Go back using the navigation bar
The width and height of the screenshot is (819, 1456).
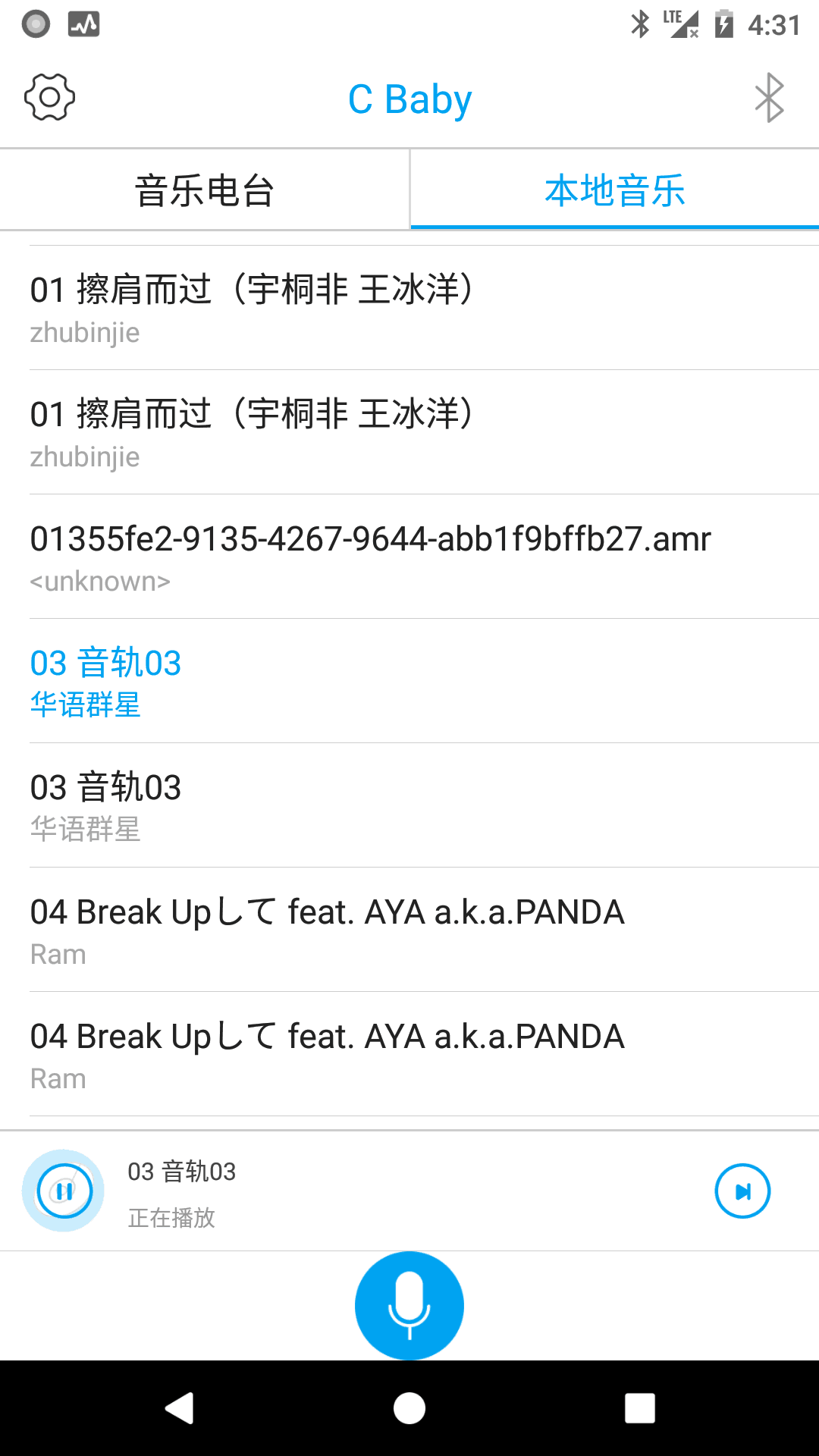[x=180, y=1408]
